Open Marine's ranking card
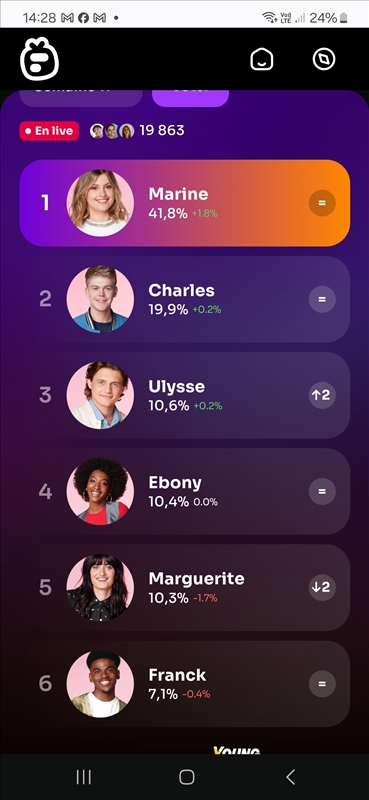 (x=185, y=203)
